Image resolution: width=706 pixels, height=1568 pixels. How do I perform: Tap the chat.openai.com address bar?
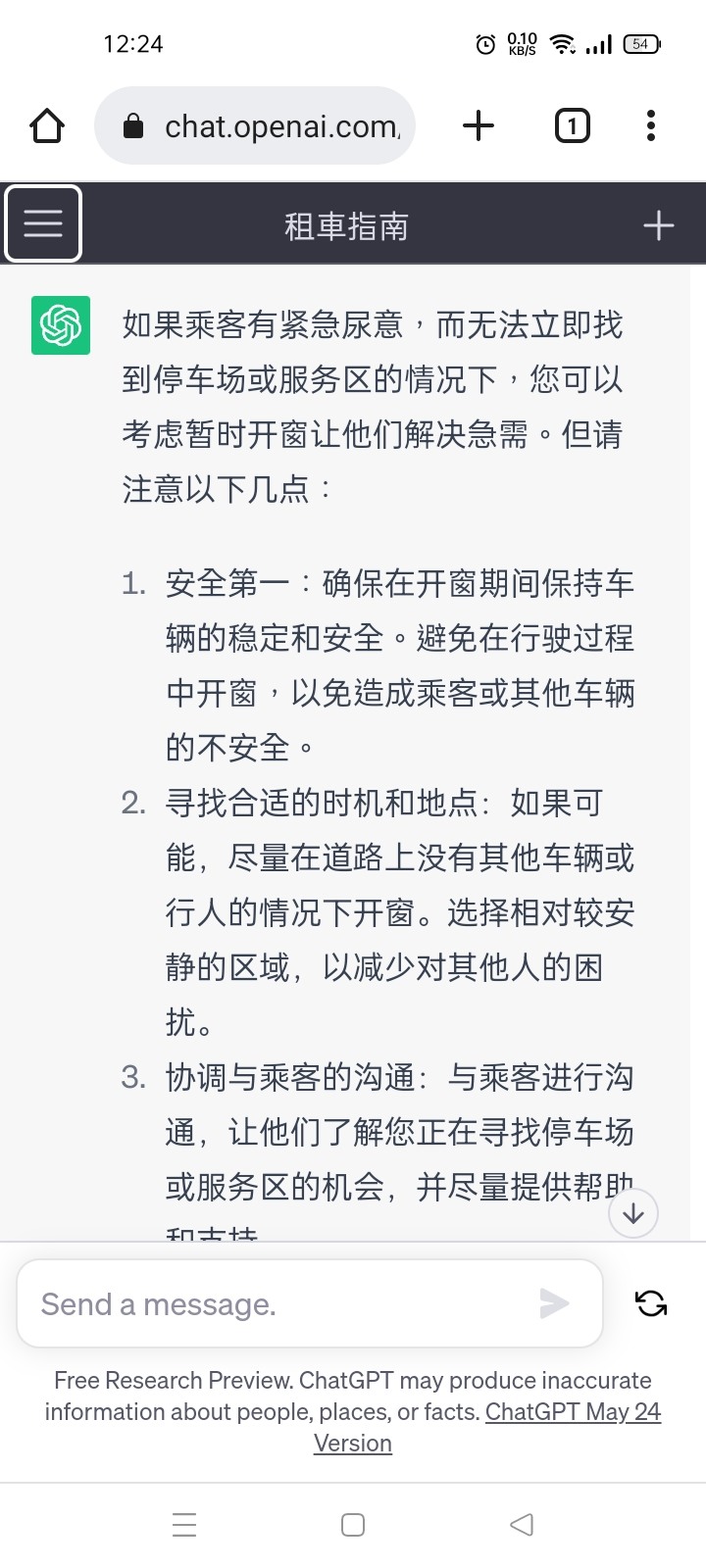tap(255, 125)
